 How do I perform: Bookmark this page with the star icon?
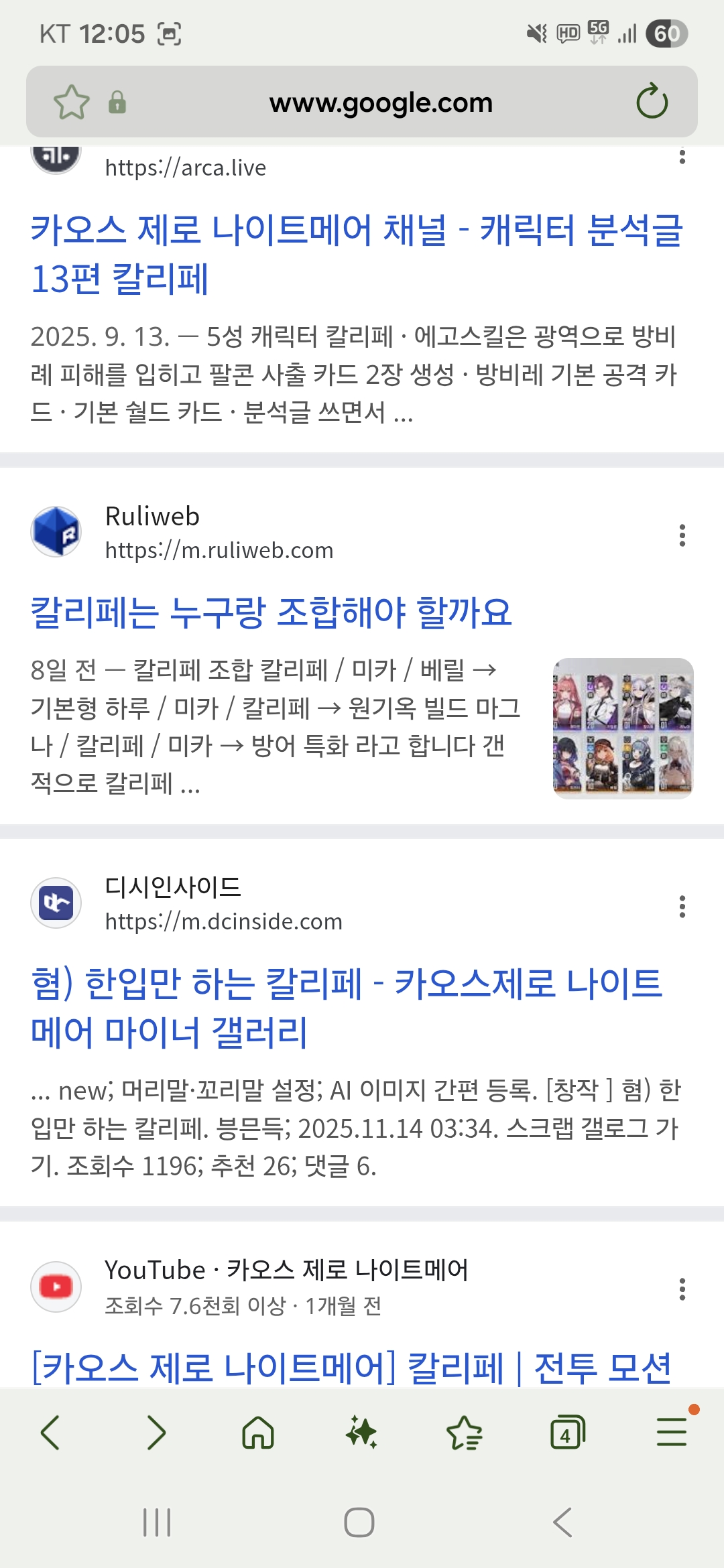tap(71, 103)
